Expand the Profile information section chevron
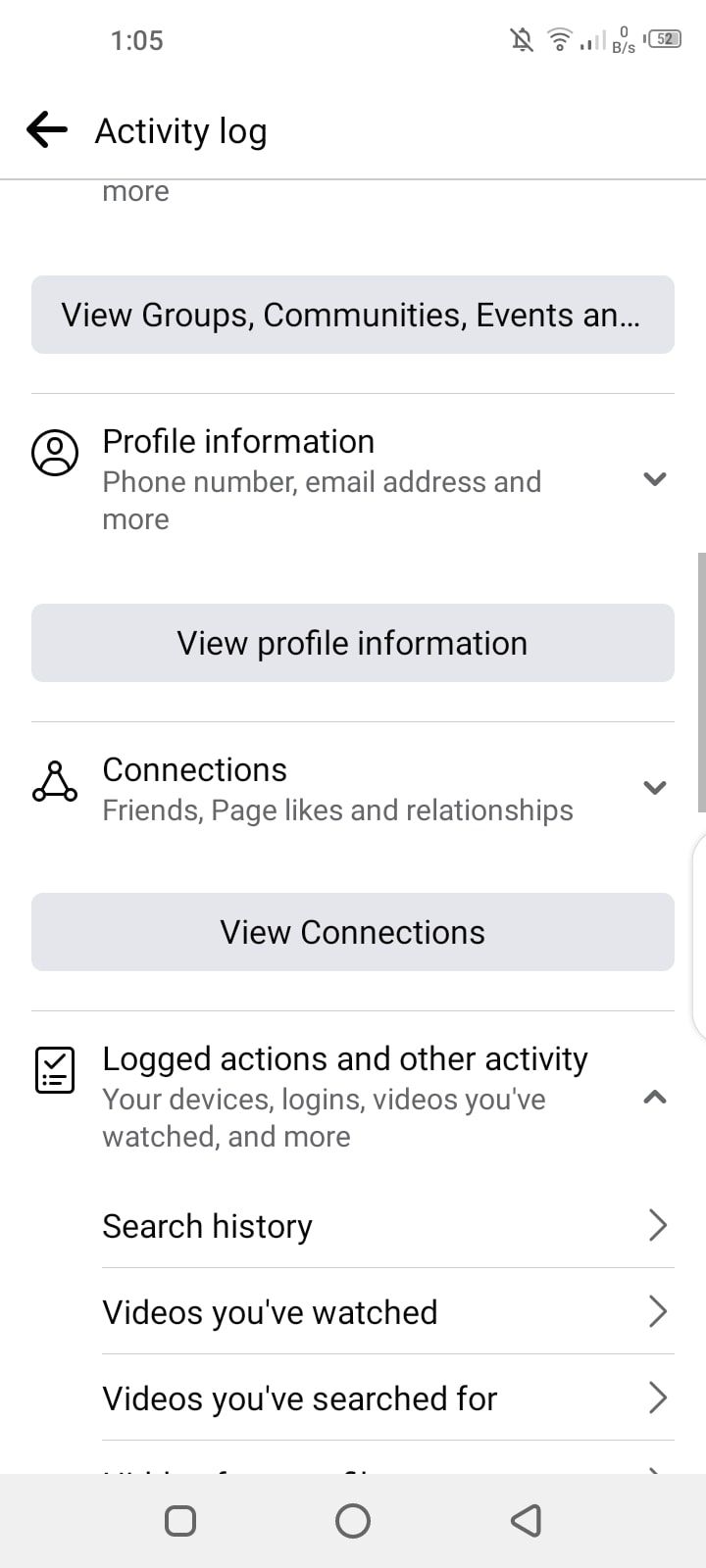Image resolution: width=706 pixels, height=1568 pixels. pos(655,479)
